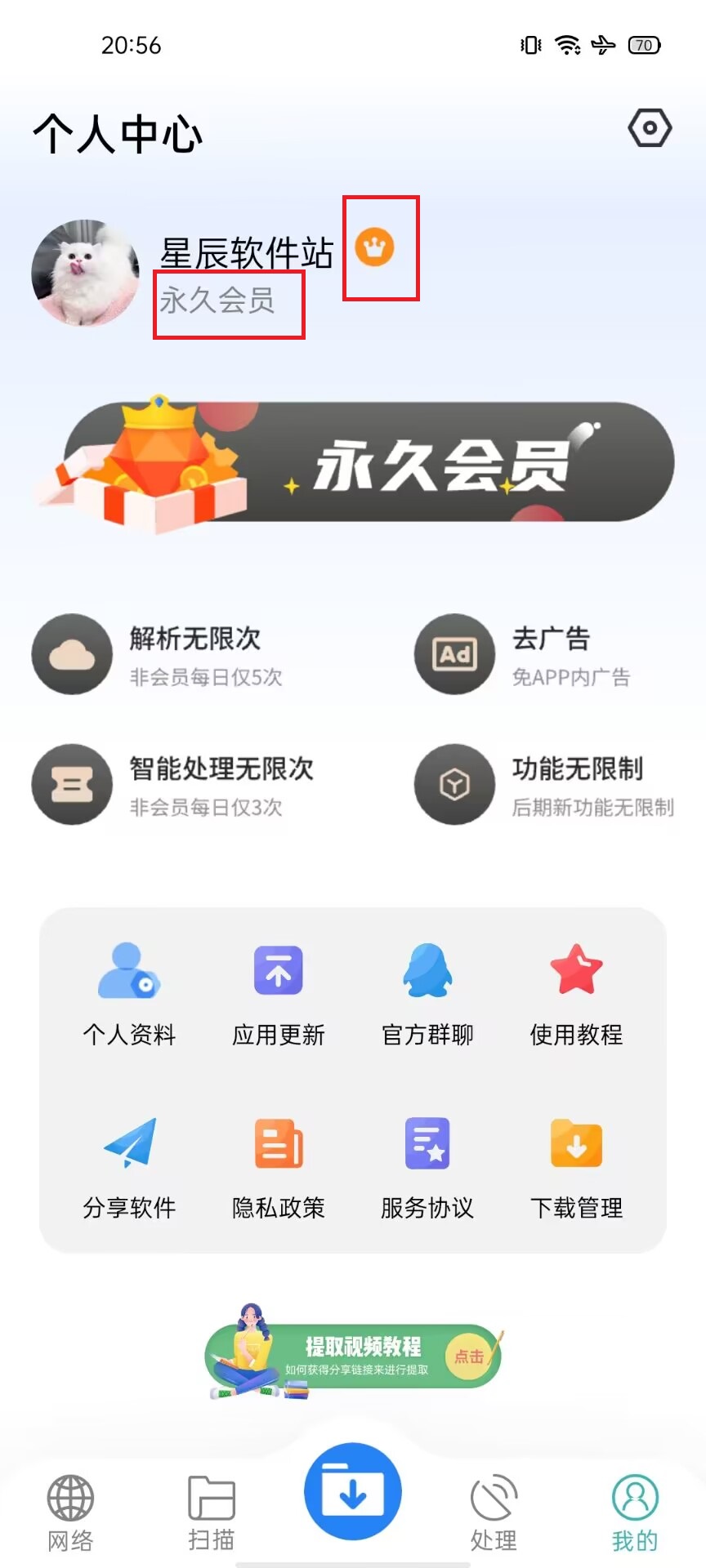Open settings via the hexagon icon
The height and width of the screenshot is (1568, 706).
point(650,128)
